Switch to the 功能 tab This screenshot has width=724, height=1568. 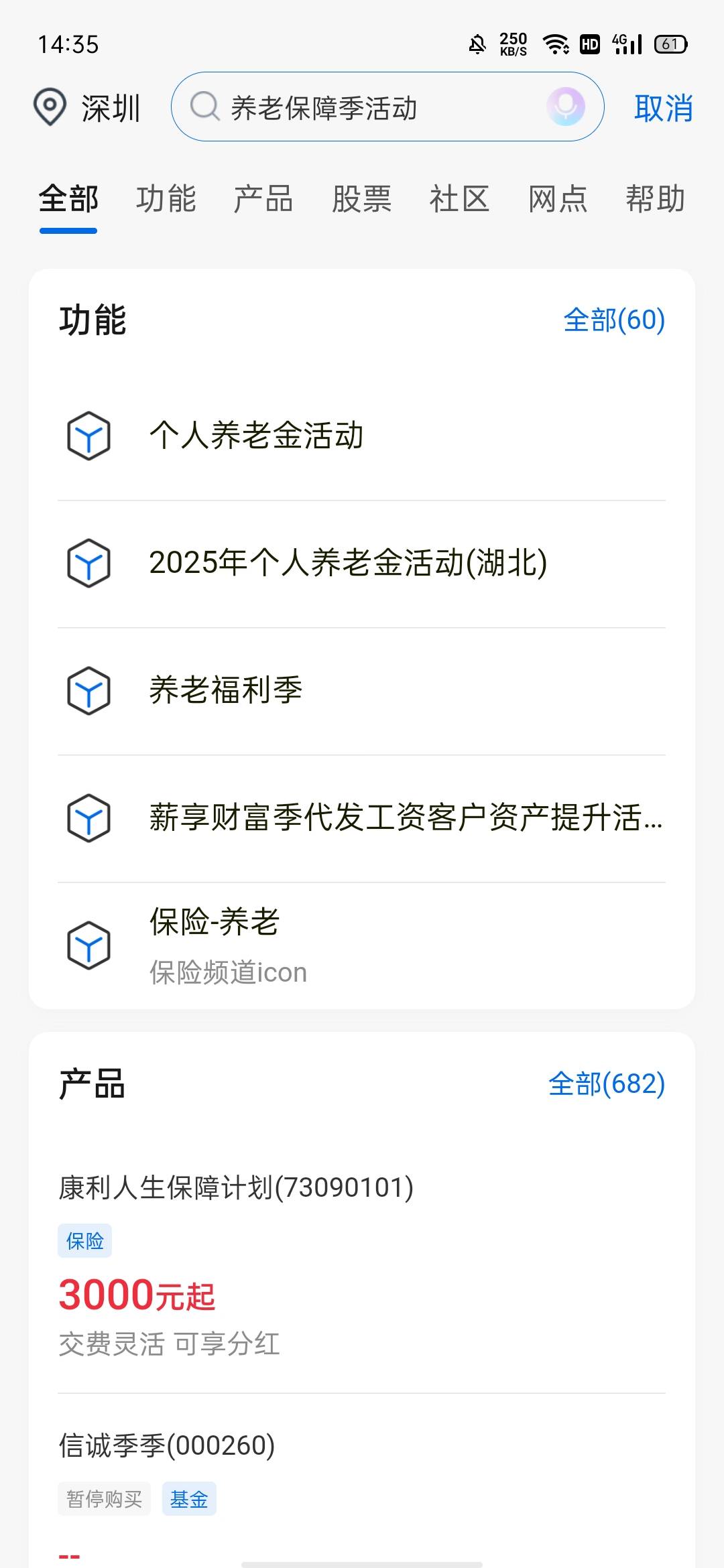[166, 199]
